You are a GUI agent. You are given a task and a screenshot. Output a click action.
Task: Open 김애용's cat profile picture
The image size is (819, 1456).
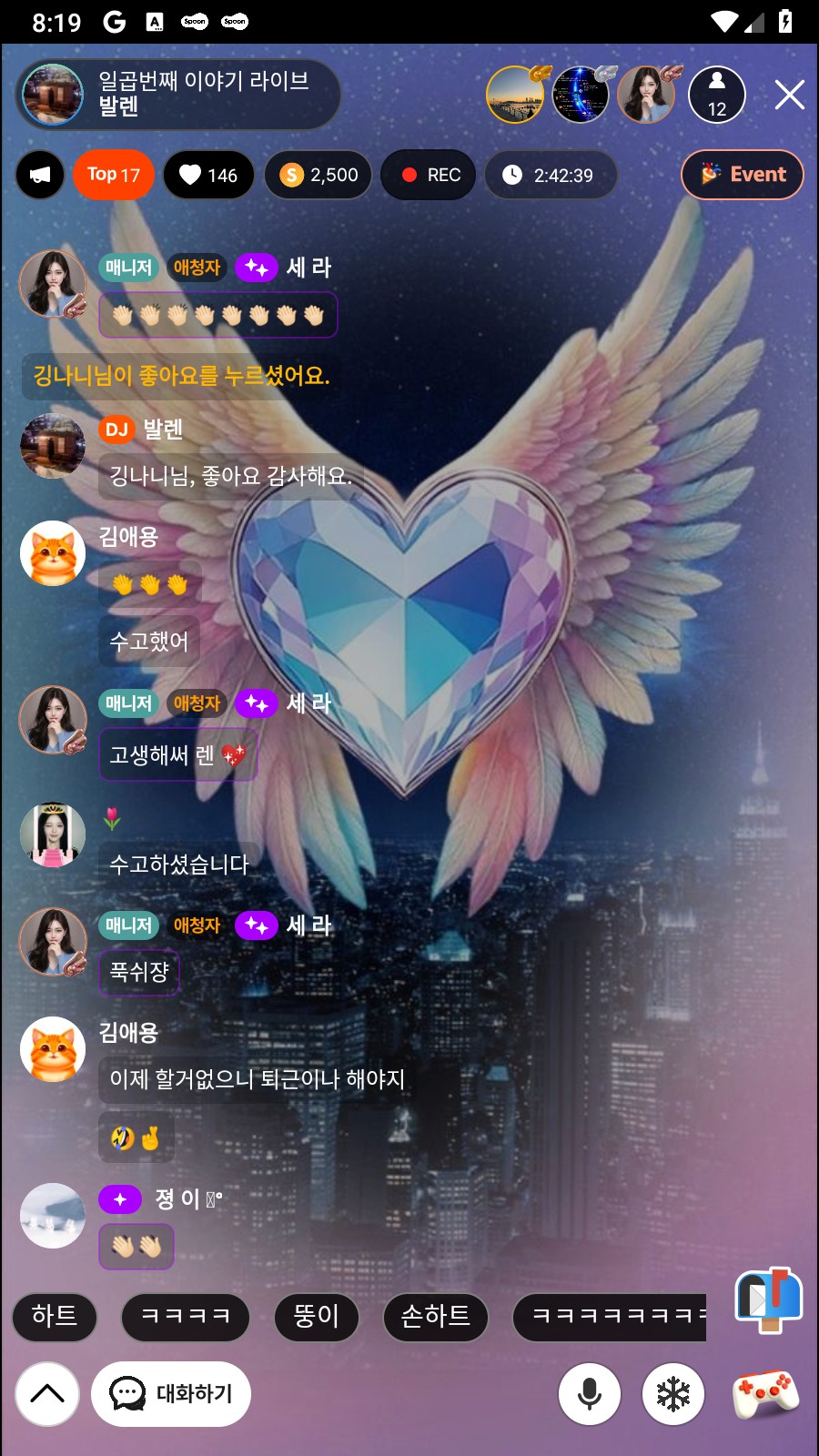click(x=53, y=553)
